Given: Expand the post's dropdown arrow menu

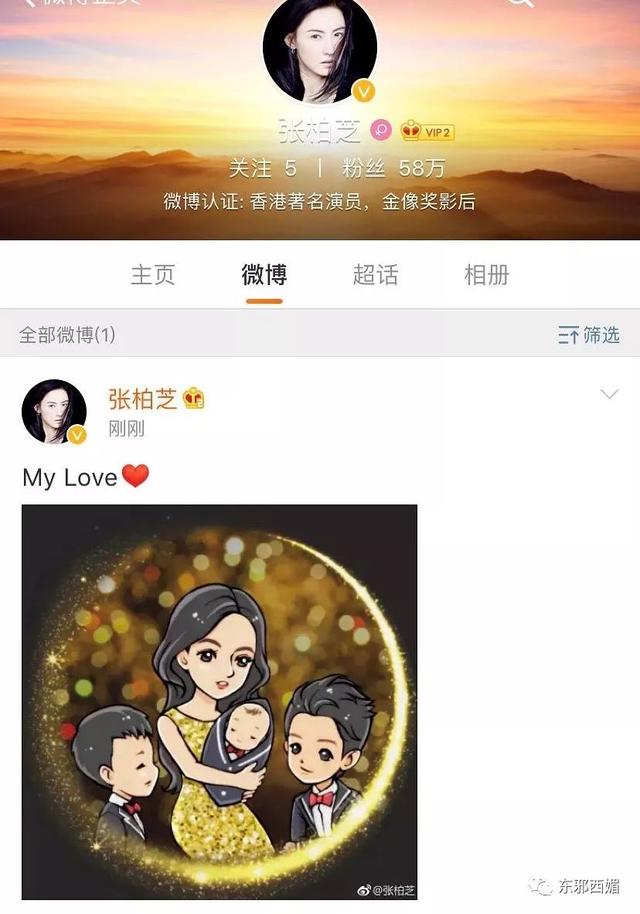Looking at the screenshot, I should pyautogui.click(x=609, y=395).
